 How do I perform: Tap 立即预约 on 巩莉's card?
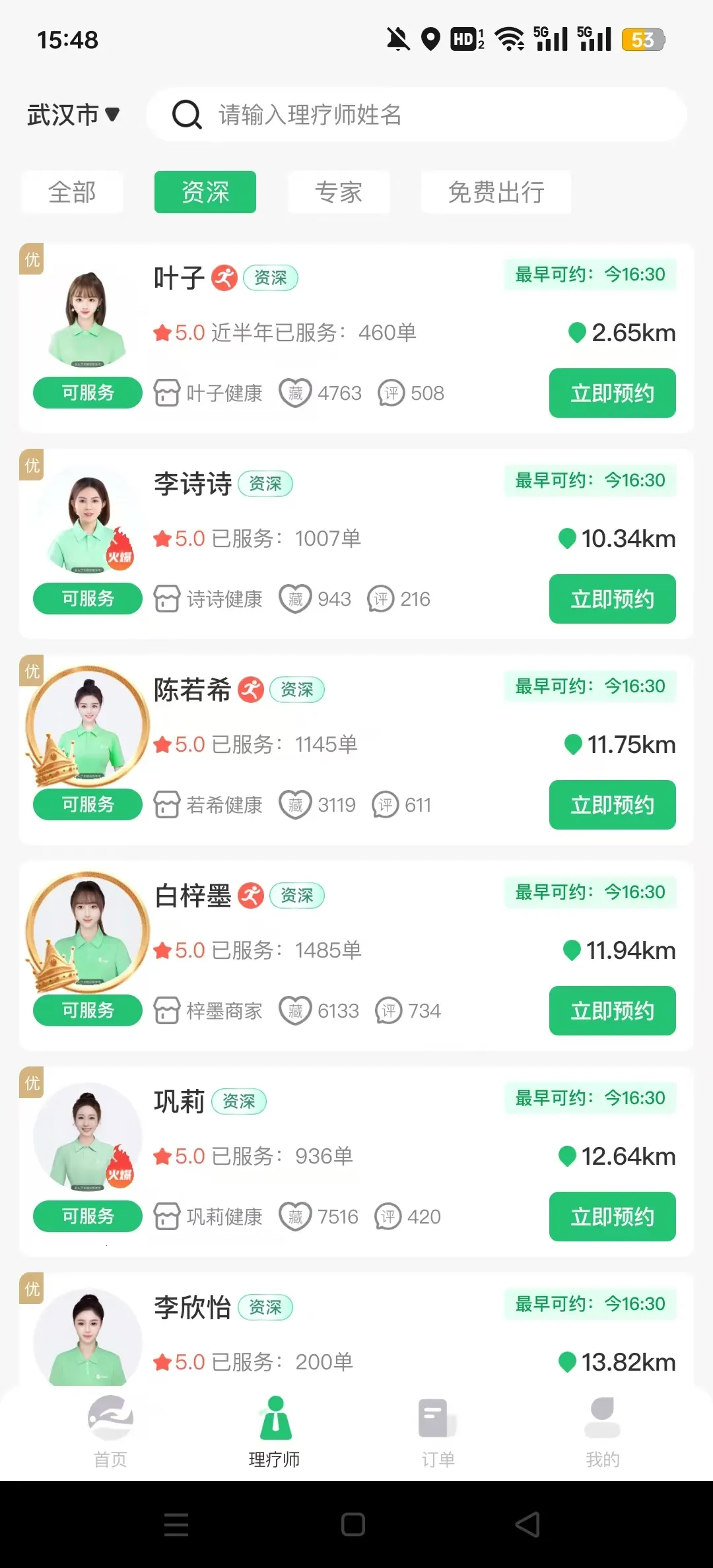pyautogui.click(x=612, y=1217)
